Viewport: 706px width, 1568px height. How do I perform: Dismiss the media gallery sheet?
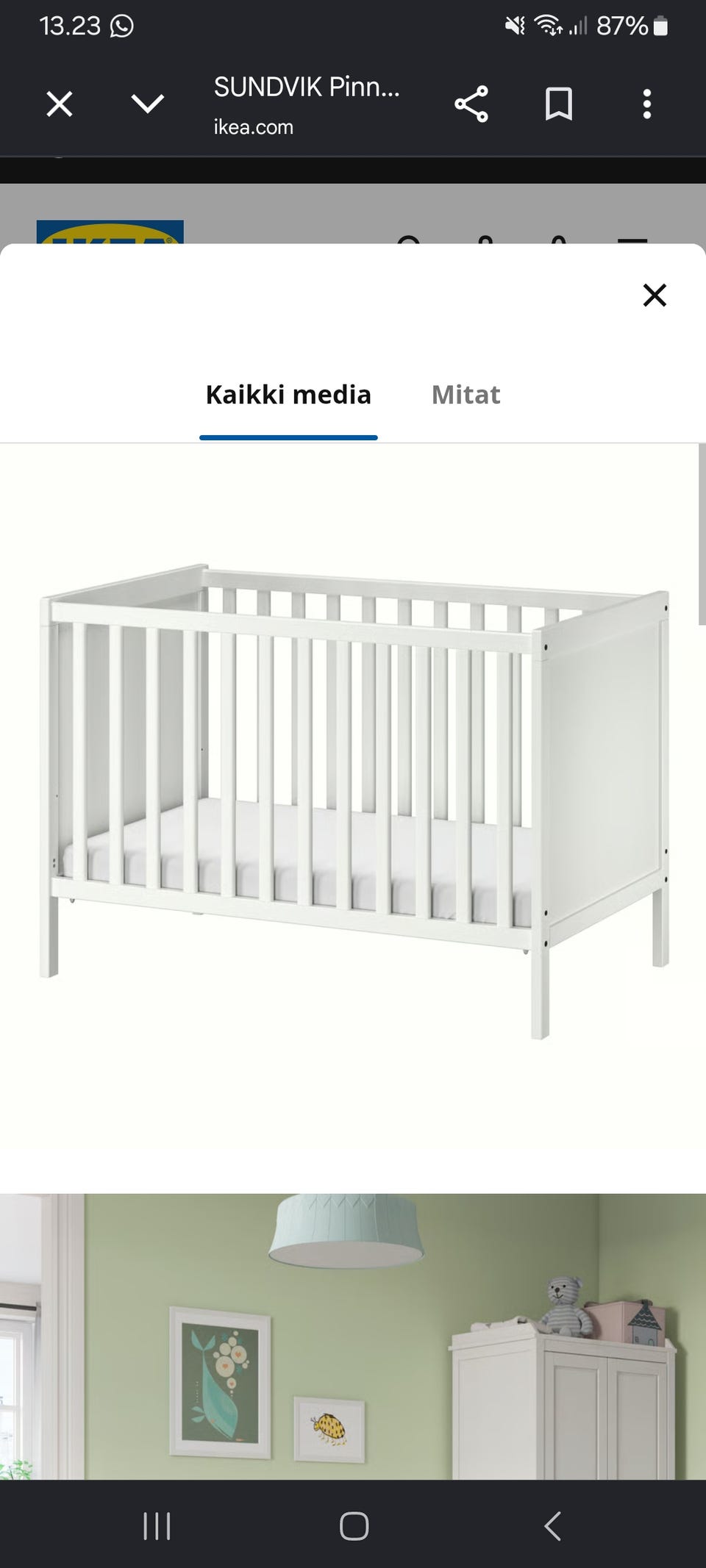tap(655, 295)
